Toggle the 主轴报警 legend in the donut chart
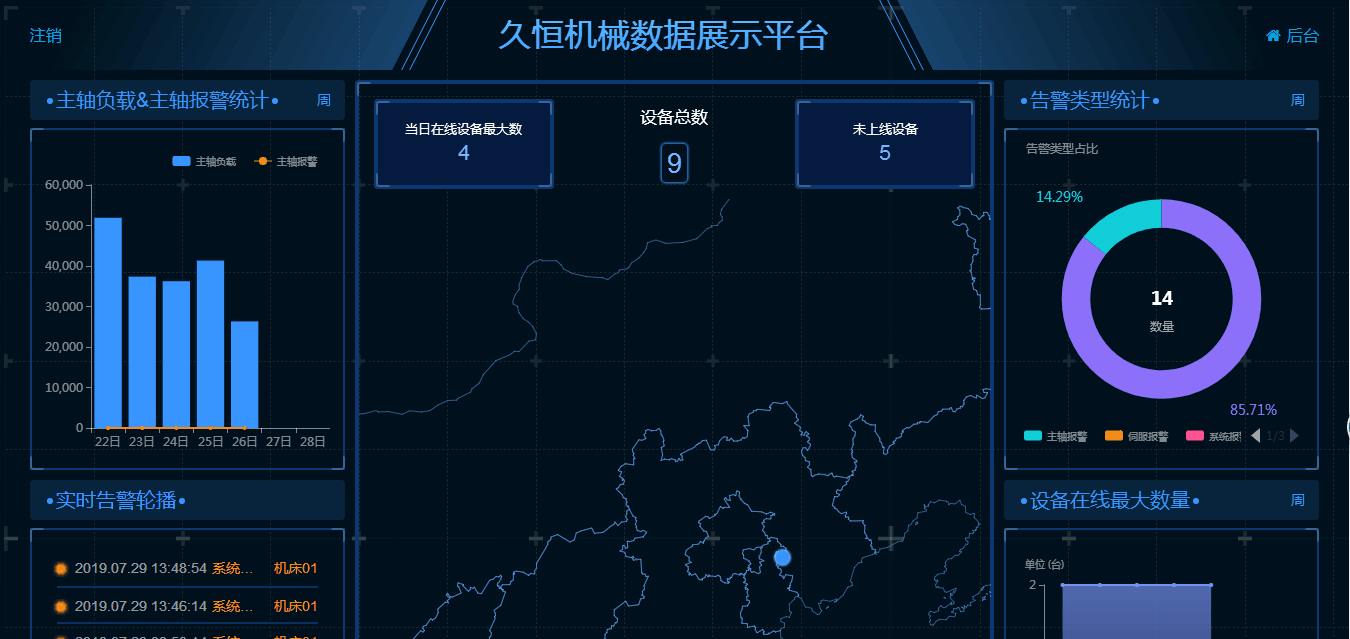 [x=1055, y=436]
